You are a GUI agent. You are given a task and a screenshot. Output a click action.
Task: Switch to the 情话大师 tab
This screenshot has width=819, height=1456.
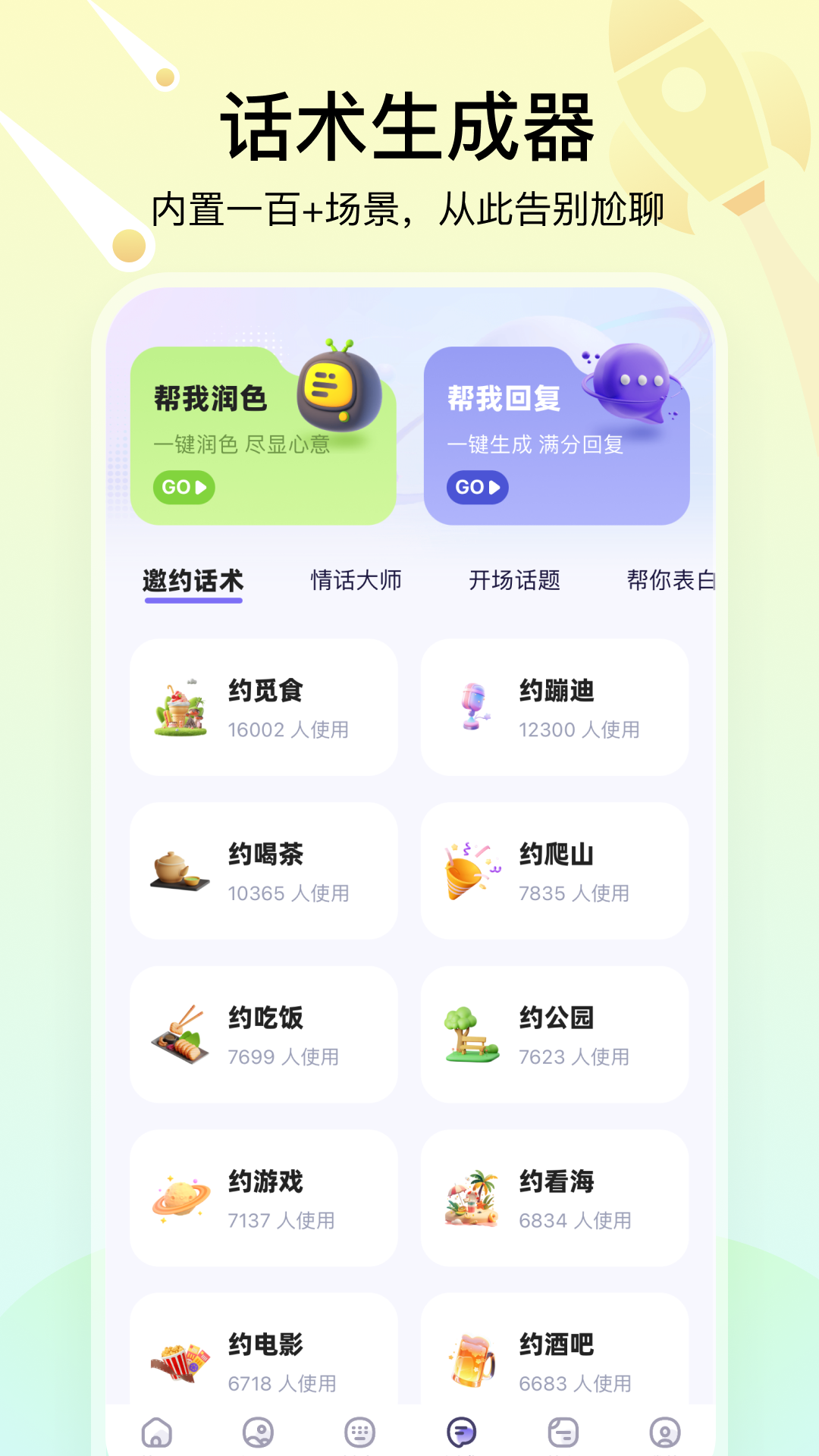click(356, 579)
